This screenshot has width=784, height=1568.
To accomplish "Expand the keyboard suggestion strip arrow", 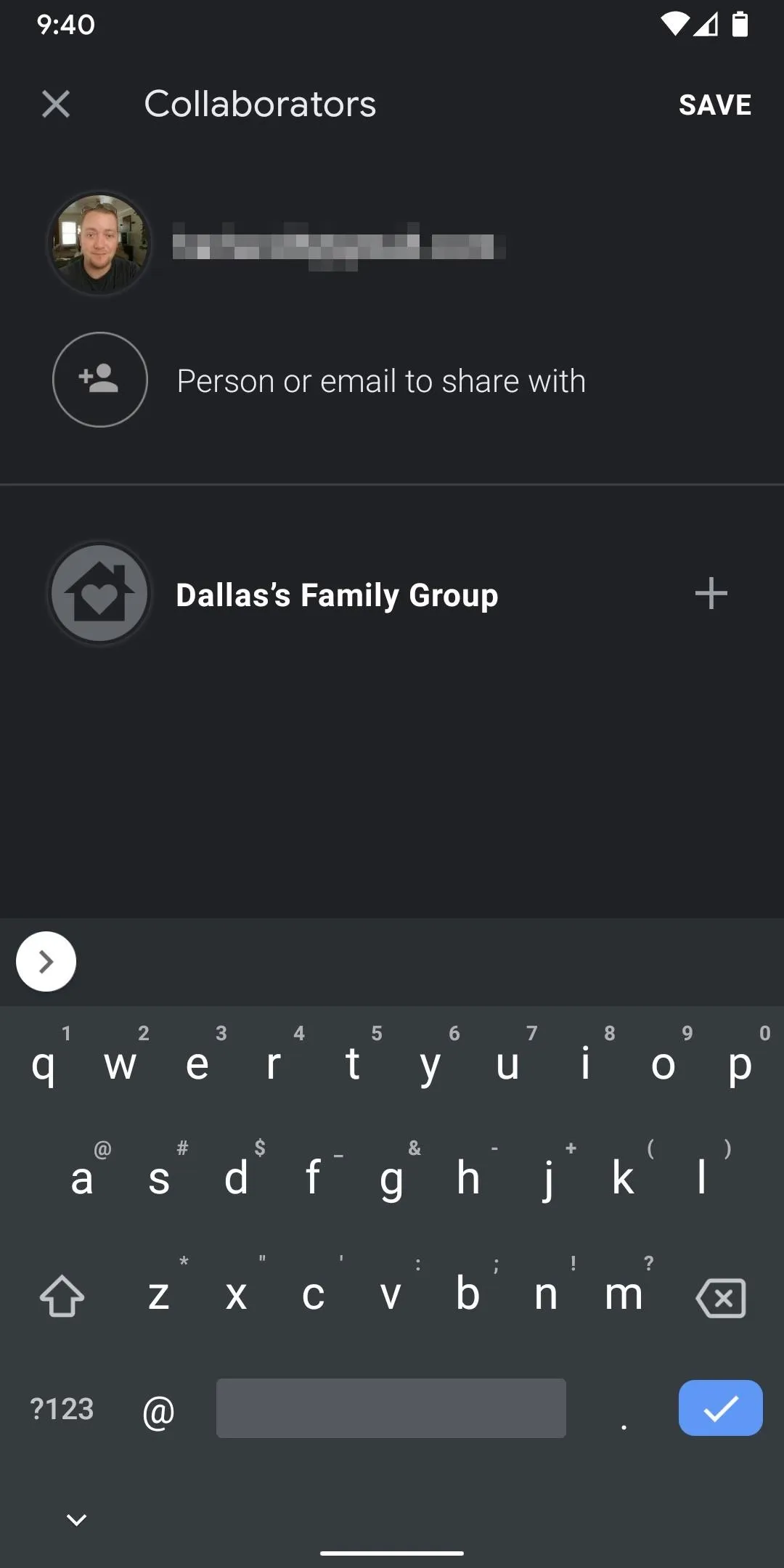I will pyautogui.click(x=46, y=961).
